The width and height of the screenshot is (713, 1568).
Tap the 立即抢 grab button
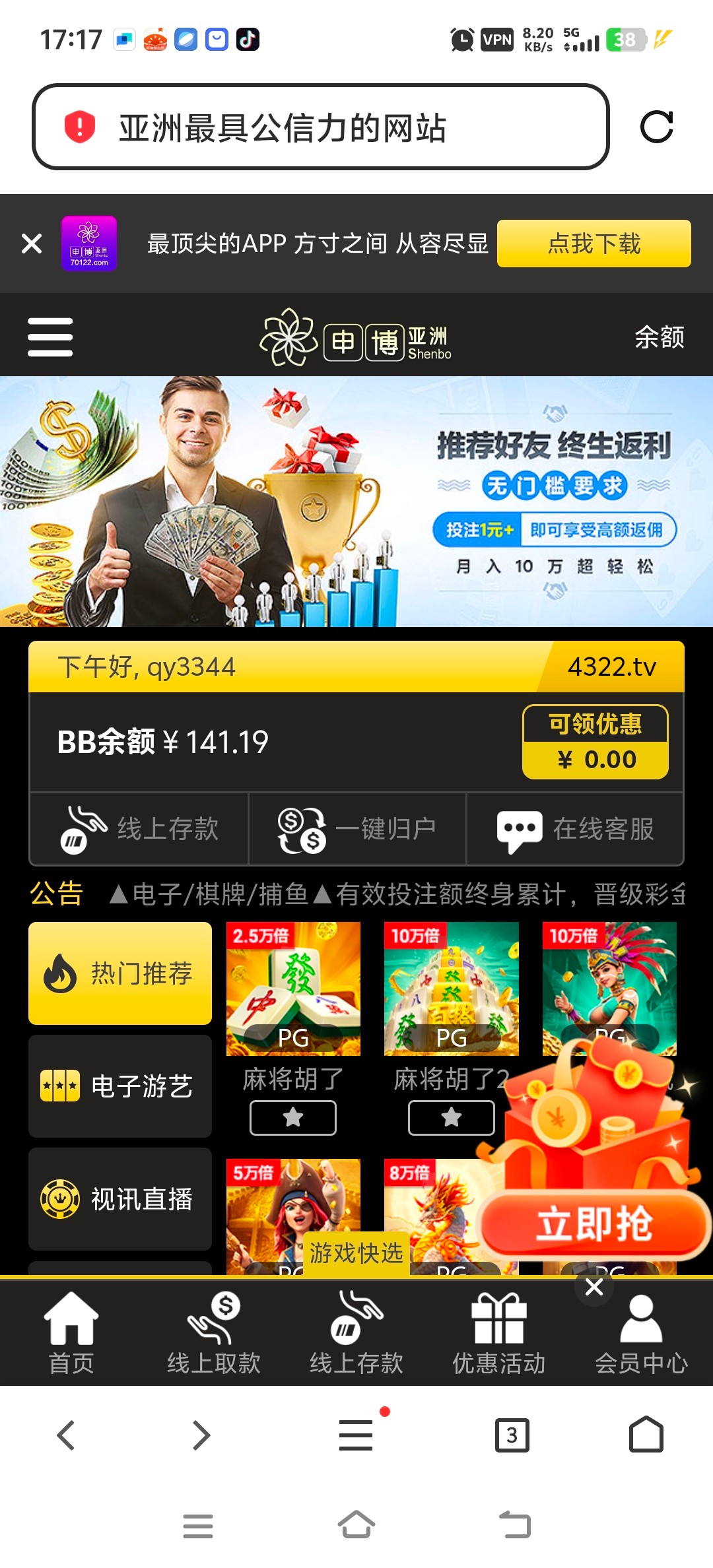click(594, 1224)
